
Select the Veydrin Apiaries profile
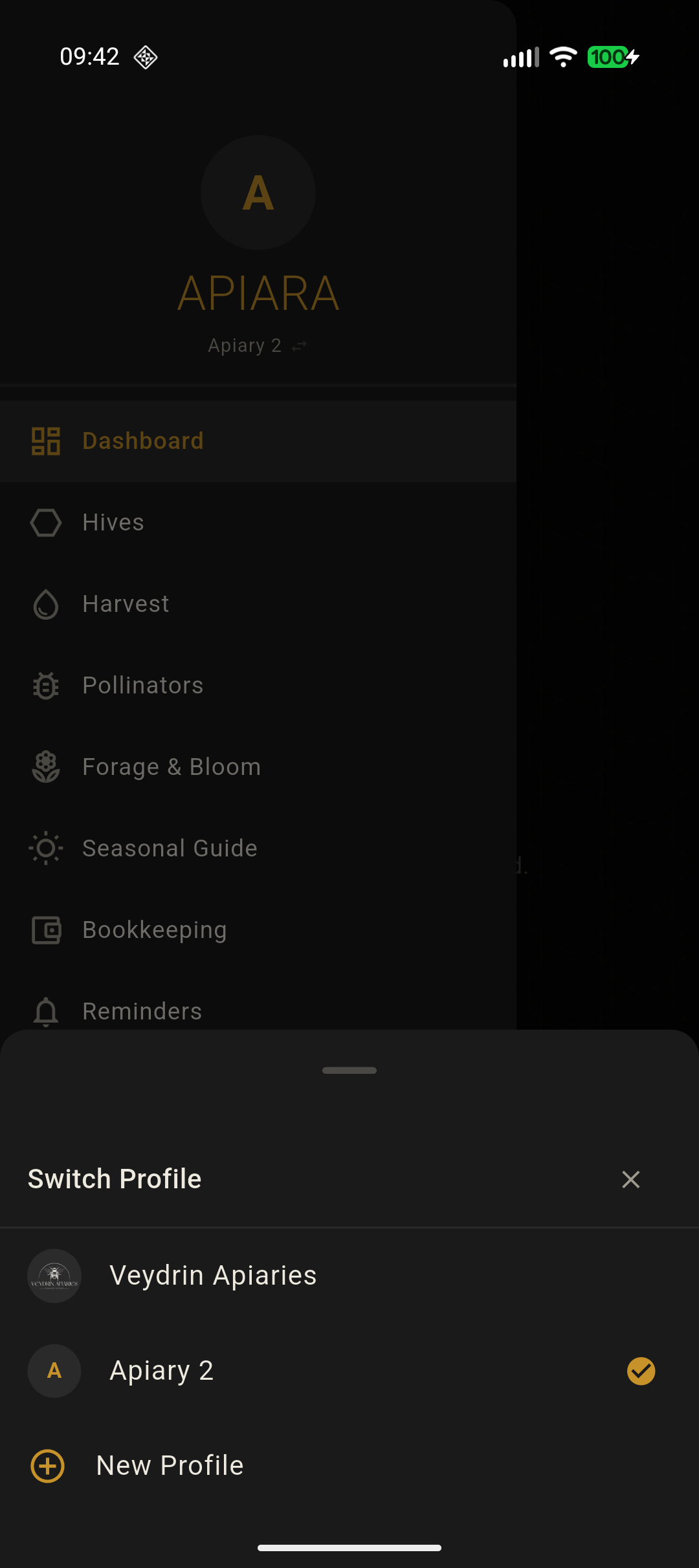pos(213,1276)
